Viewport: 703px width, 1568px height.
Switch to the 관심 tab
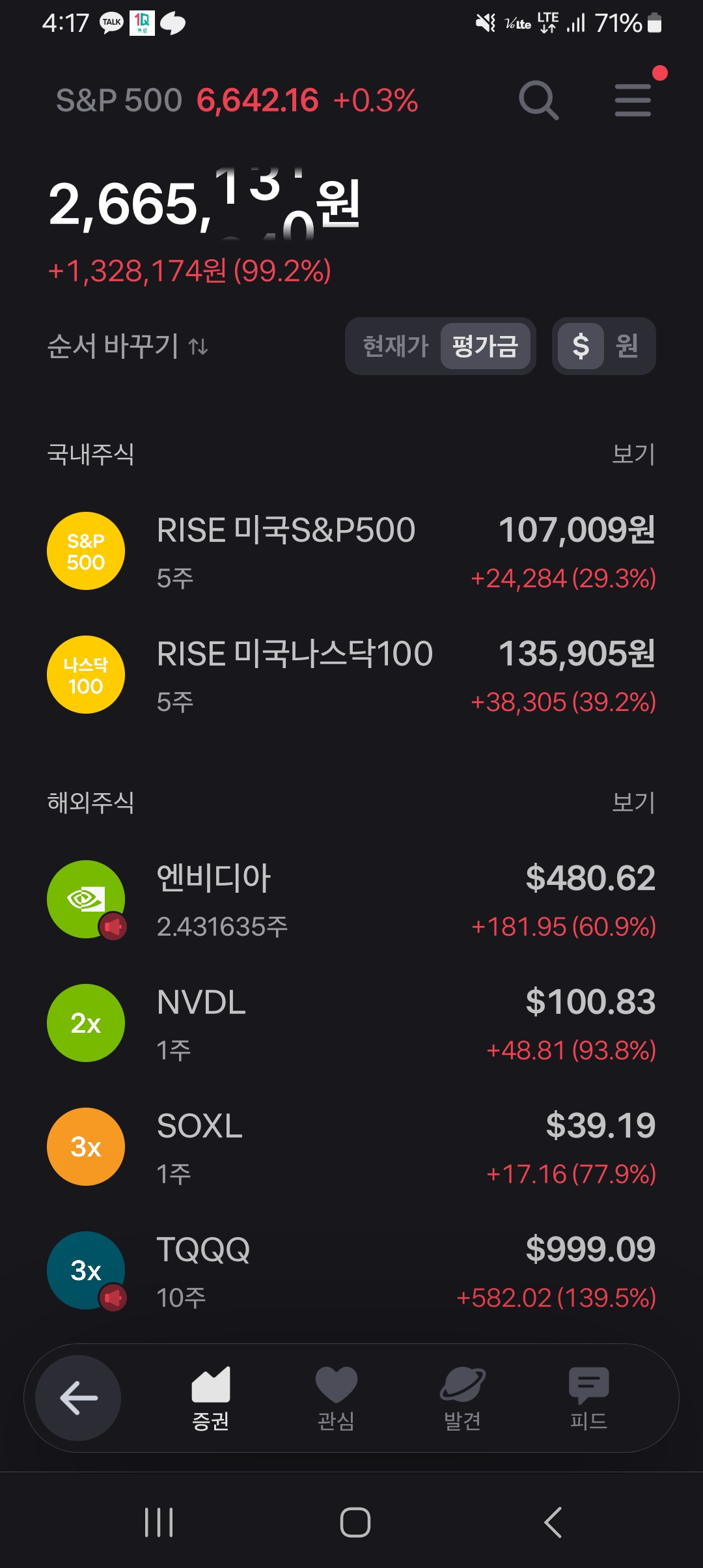(336, 1397)
